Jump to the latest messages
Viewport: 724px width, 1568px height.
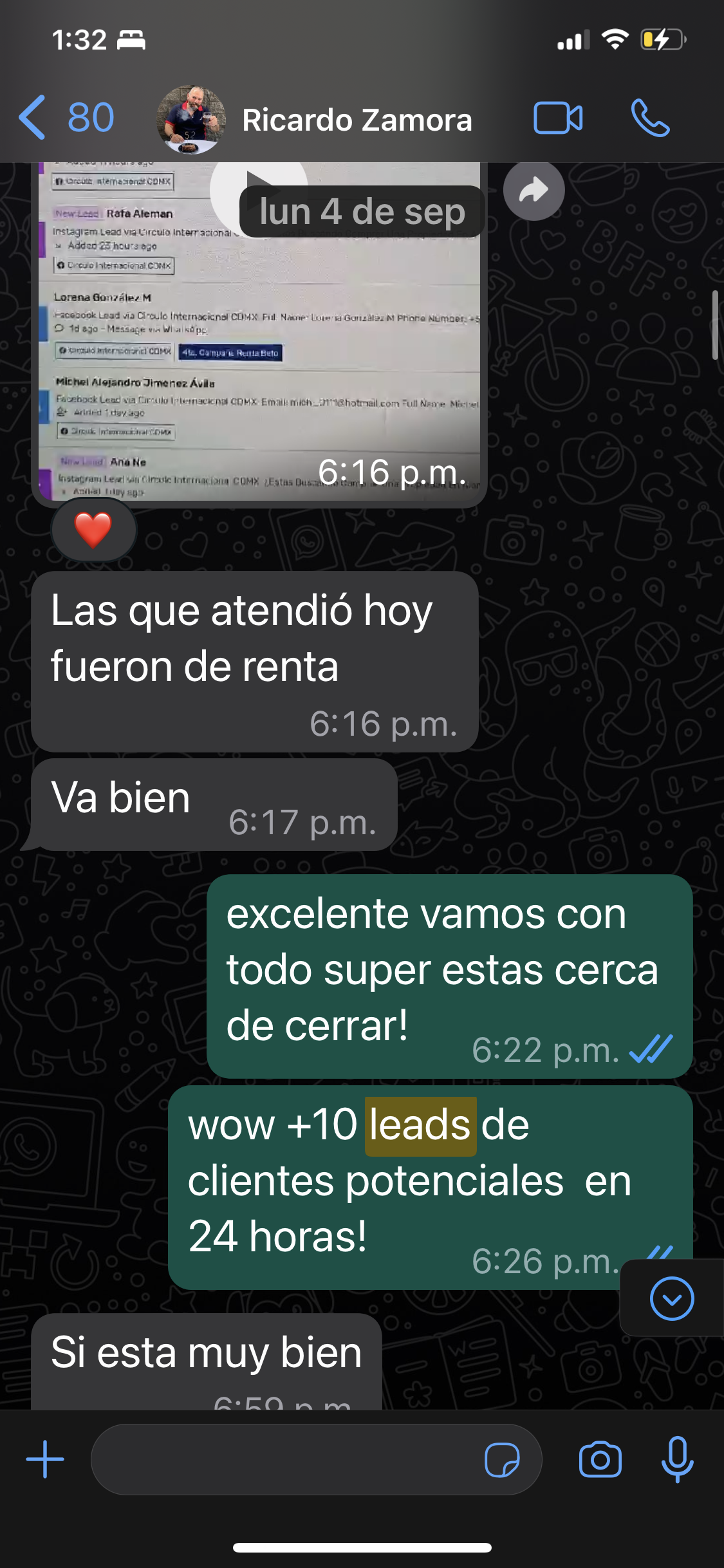click(x=671, y=1298)
